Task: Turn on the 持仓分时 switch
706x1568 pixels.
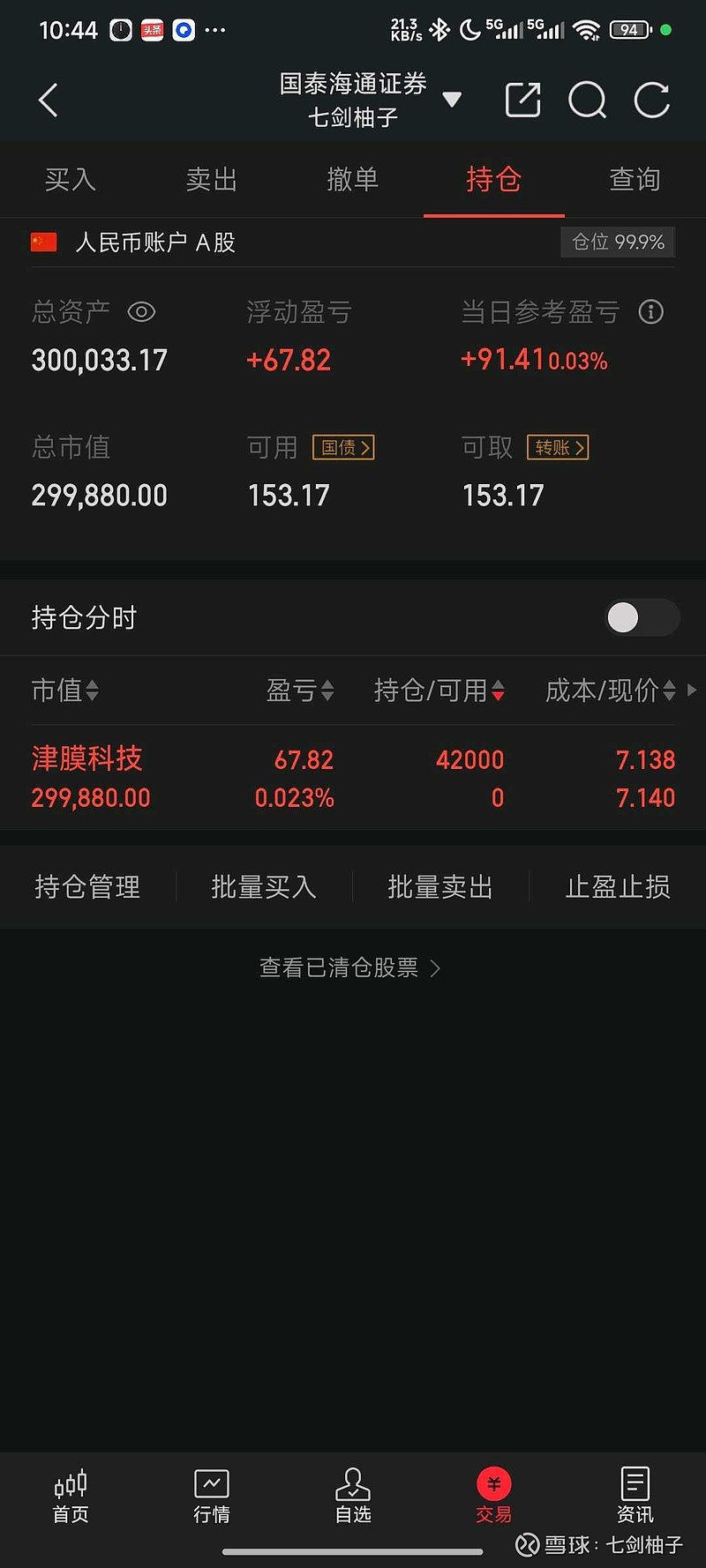Action: tap(642, 617)
